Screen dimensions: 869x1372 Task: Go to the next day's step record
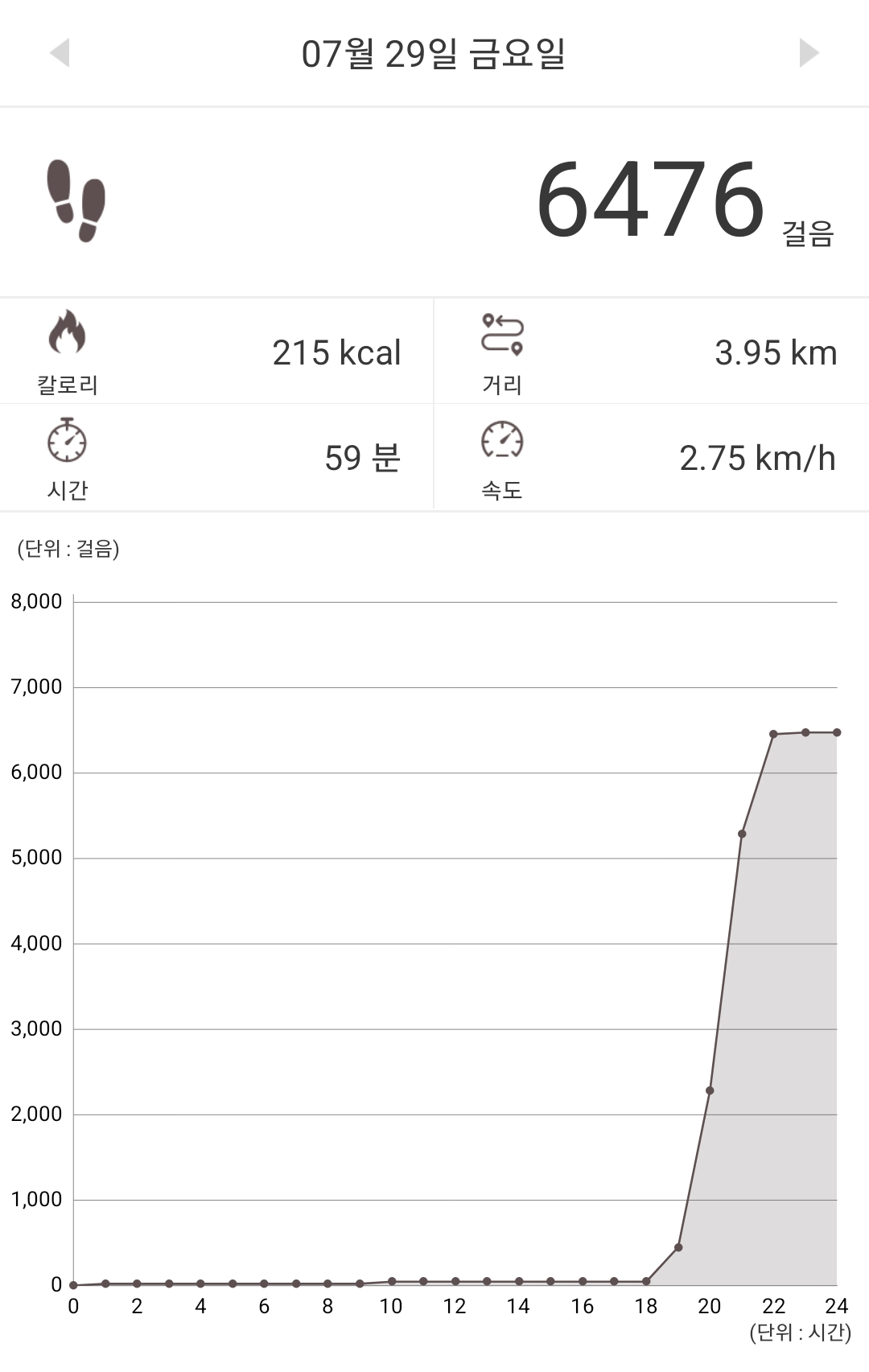(808, 53)
